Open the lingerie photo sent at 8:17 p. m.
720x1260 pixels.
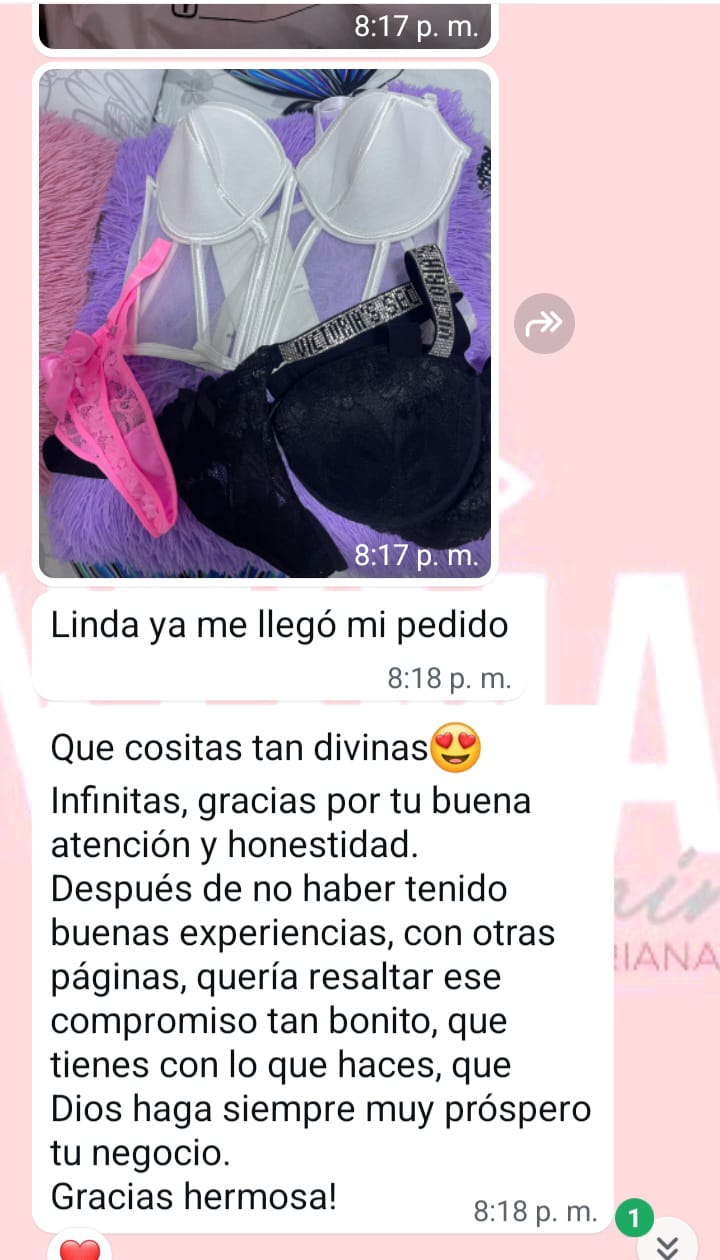[x=265, y=323]
